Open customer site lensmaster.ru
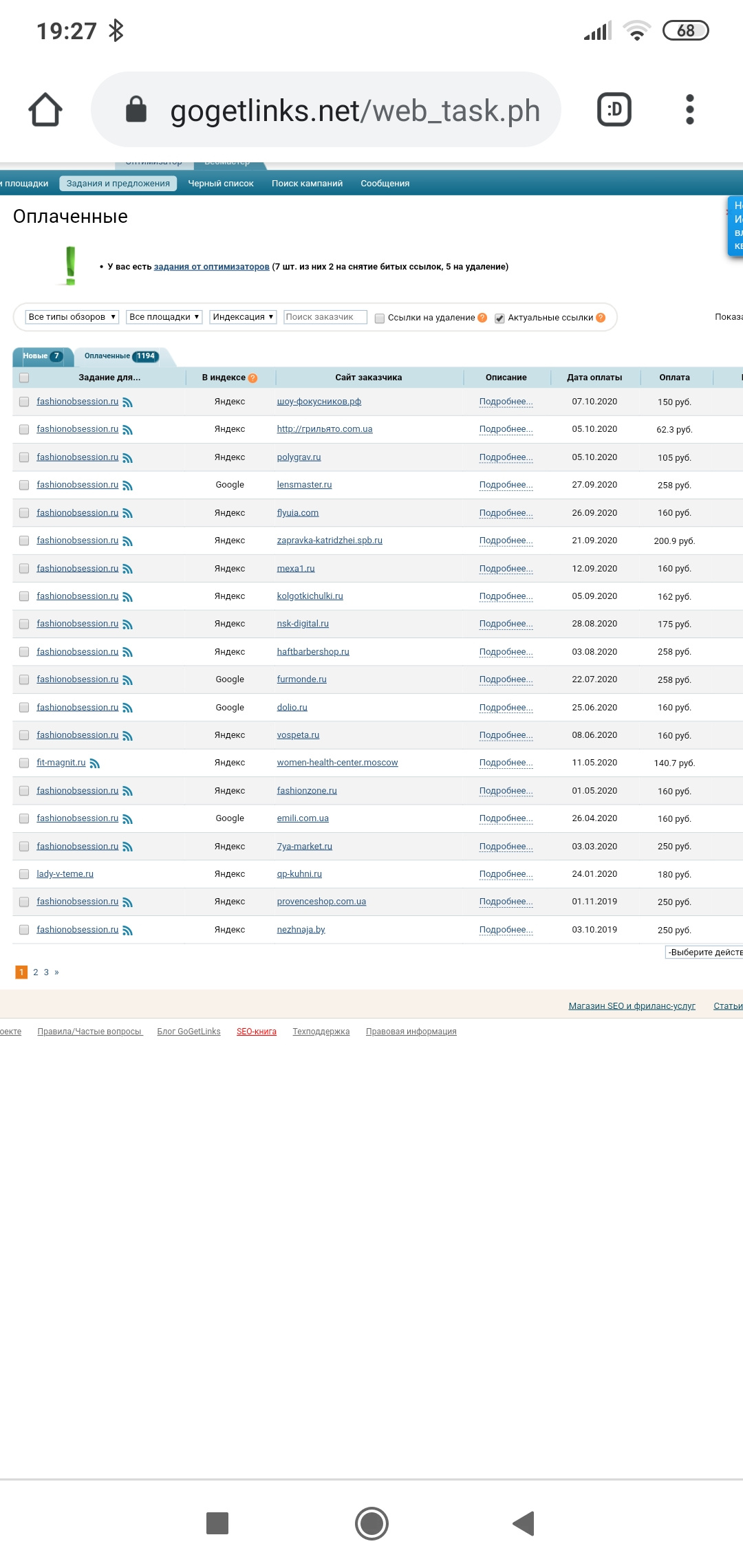This screenshot has height=1568, width=743. coord(304,485)
